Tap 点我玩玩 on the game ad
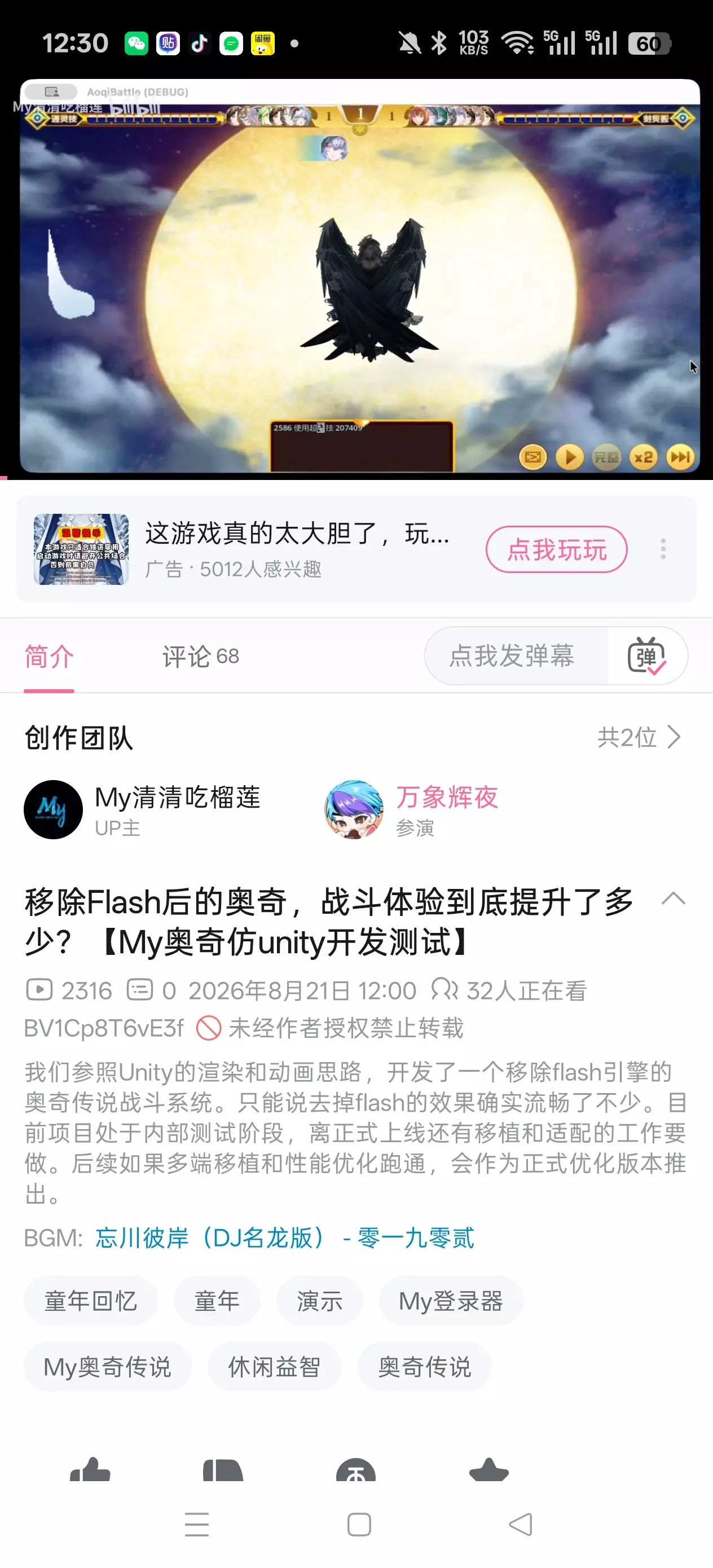713x1568 pixels. click(556, 550)
